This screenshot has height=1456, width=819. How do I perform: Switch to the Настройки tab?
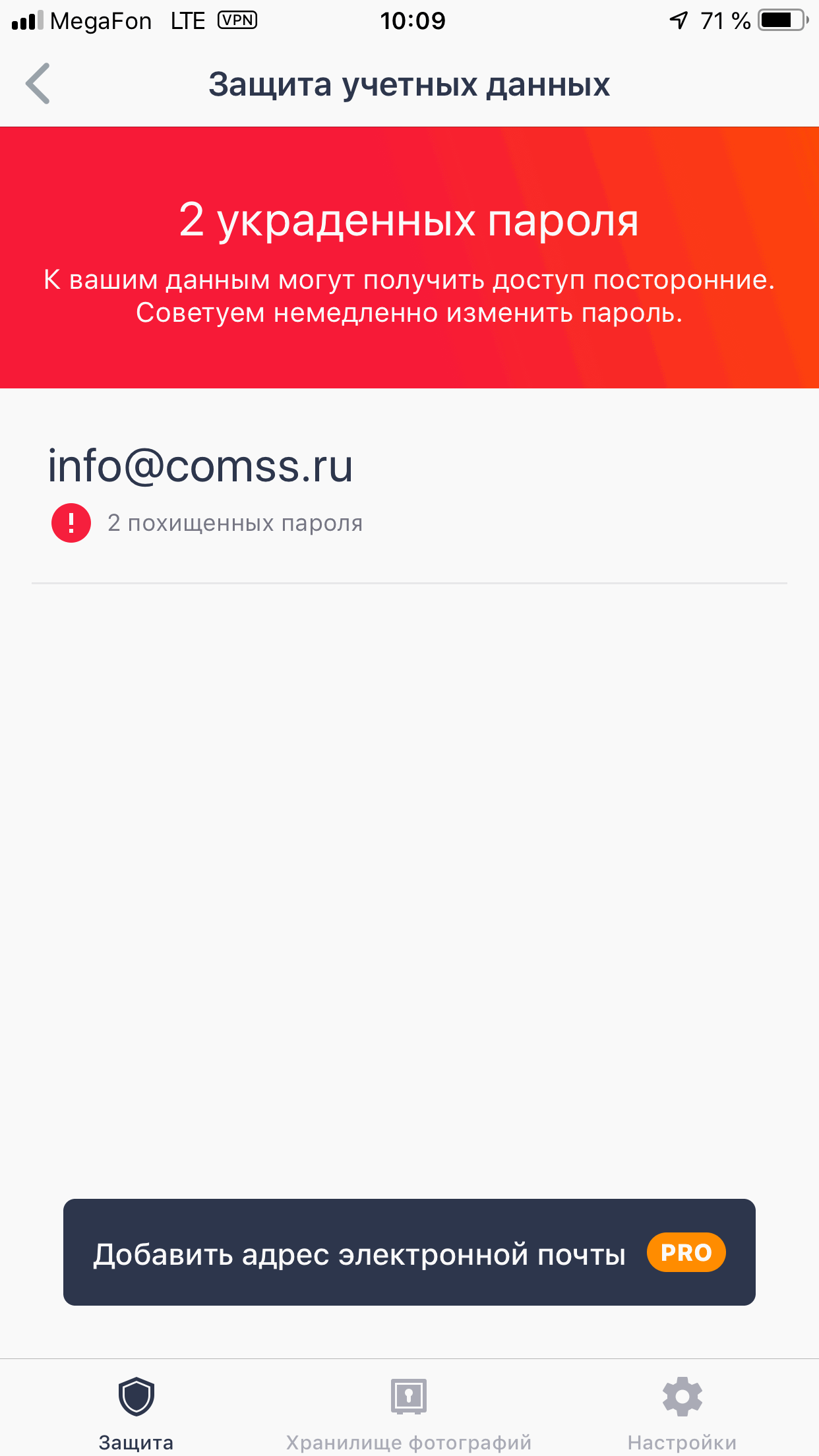tap(682, 1412)
